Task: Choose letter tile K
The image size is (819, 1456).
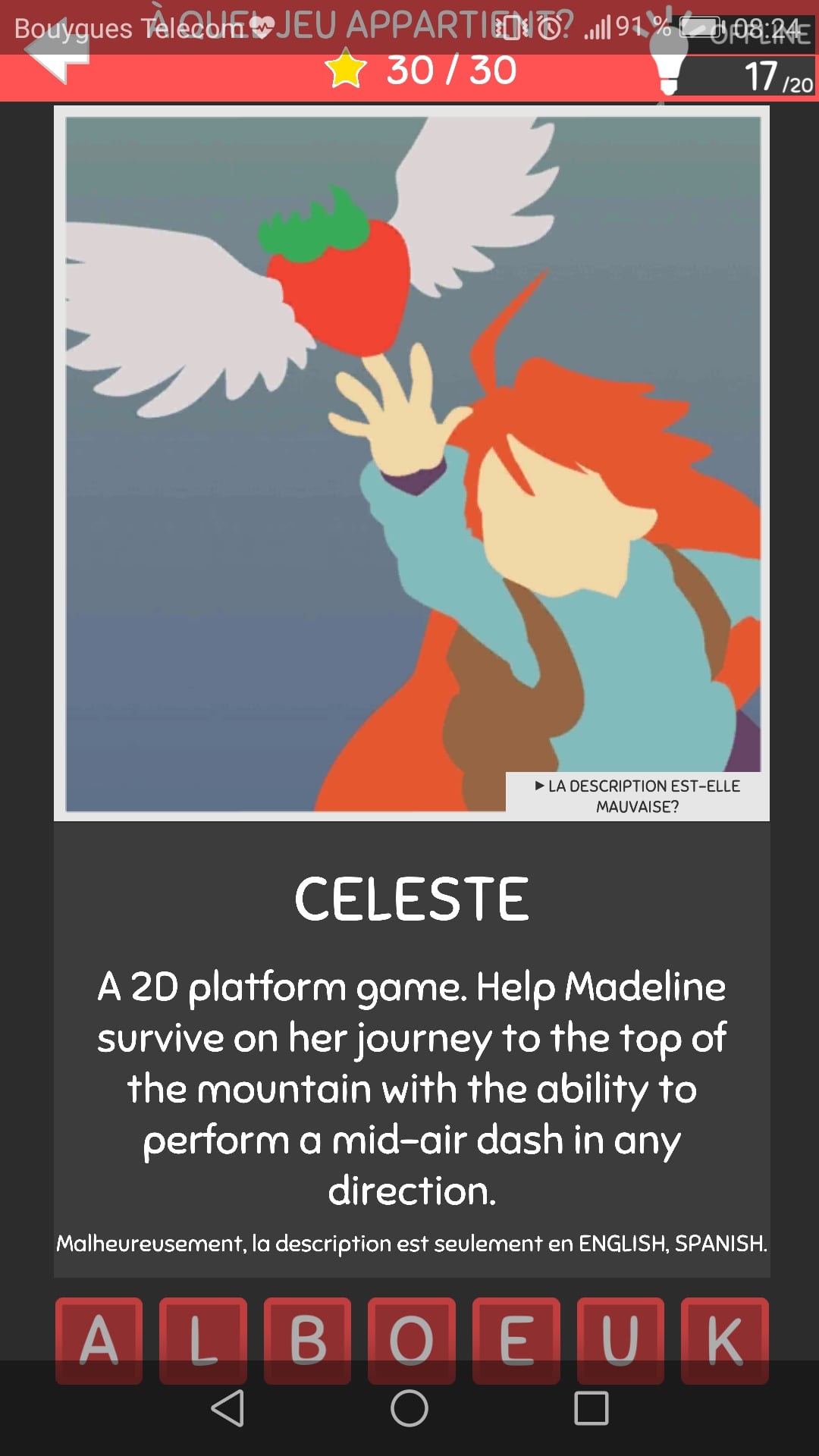Action: click(724, 1340)
